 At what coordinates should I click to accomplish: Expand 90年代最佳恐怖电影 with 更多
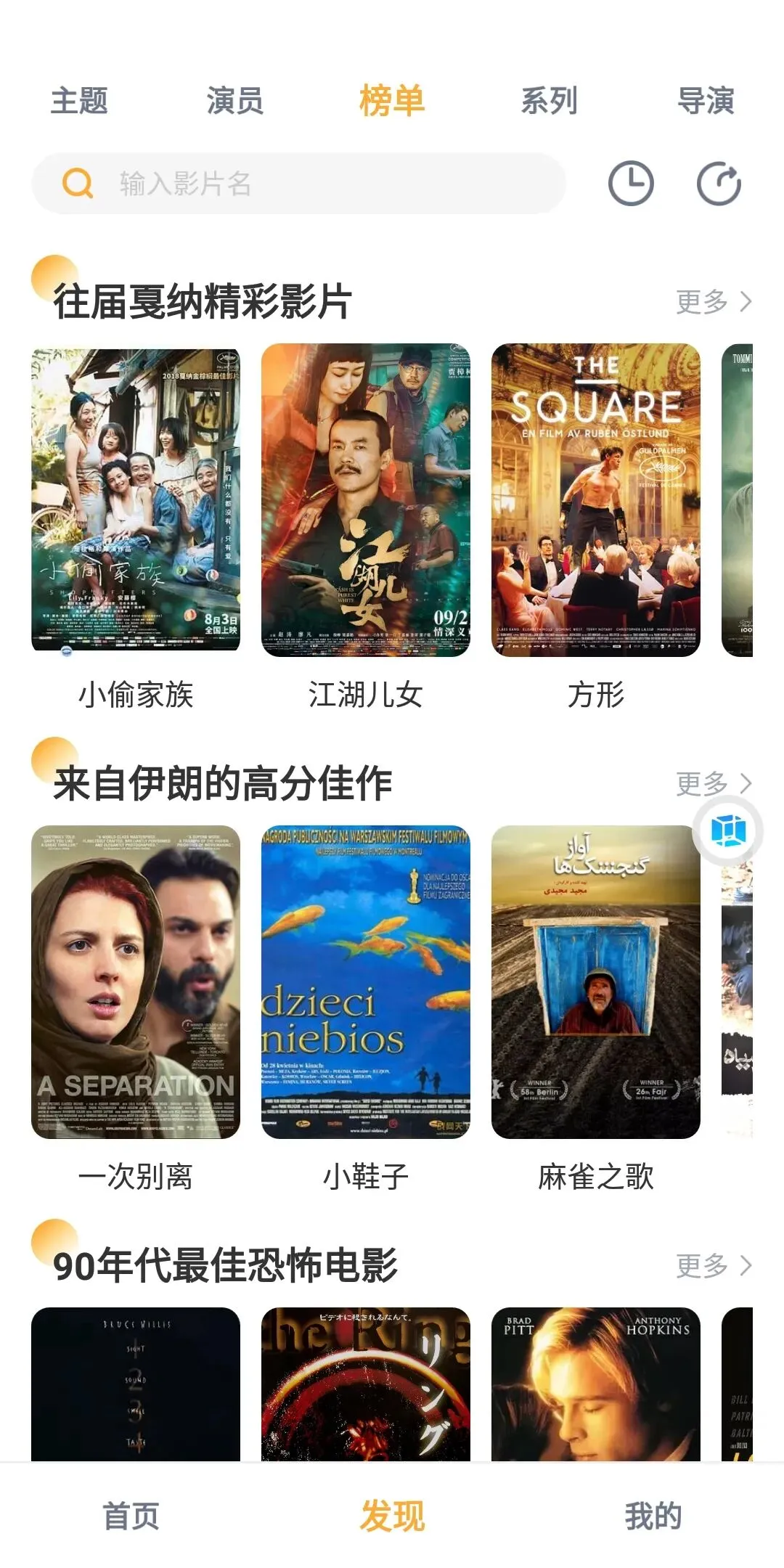[713, 1265]
